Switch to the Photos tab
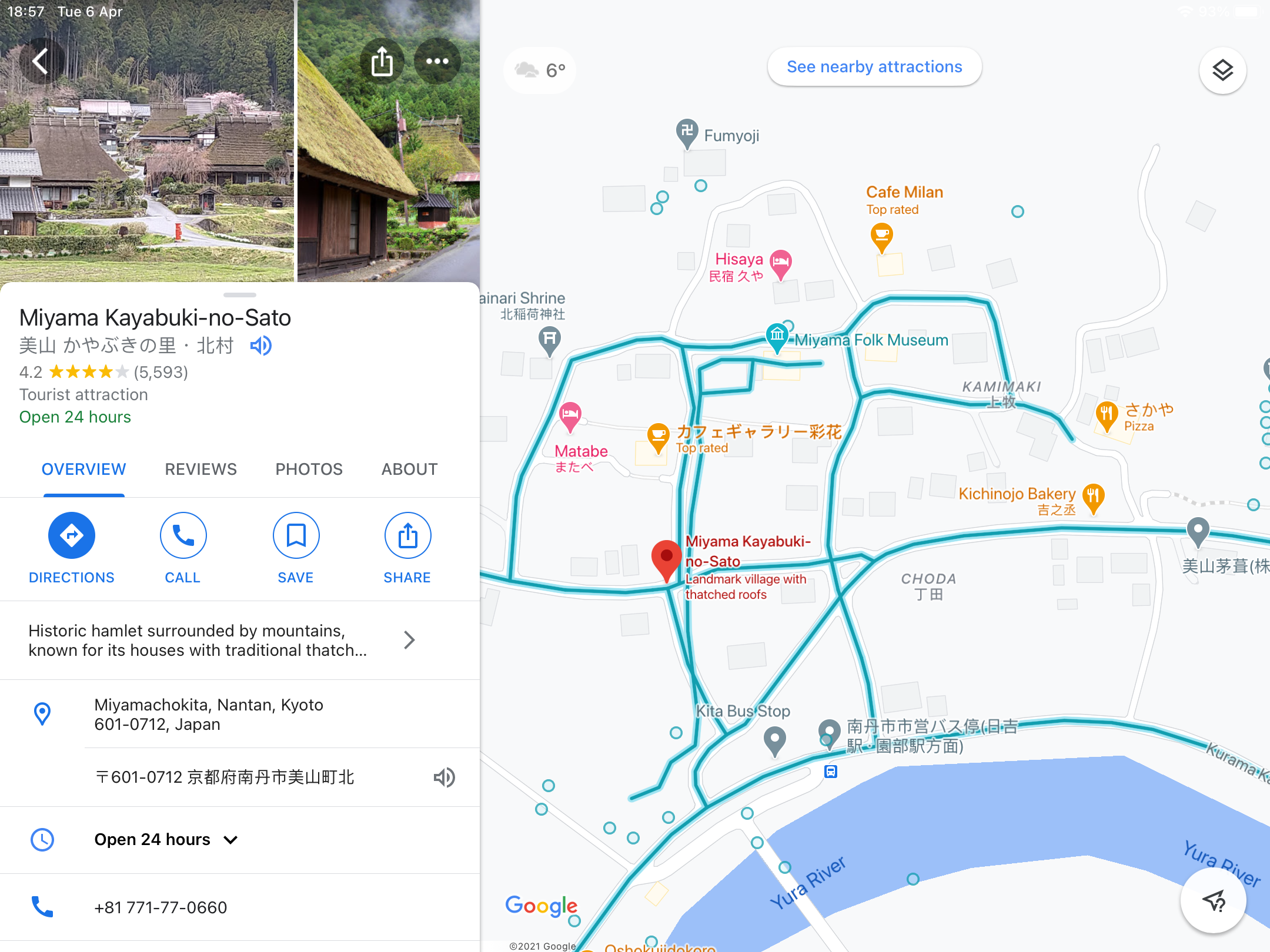1270x952 pixels. click(x=309, y=469)
